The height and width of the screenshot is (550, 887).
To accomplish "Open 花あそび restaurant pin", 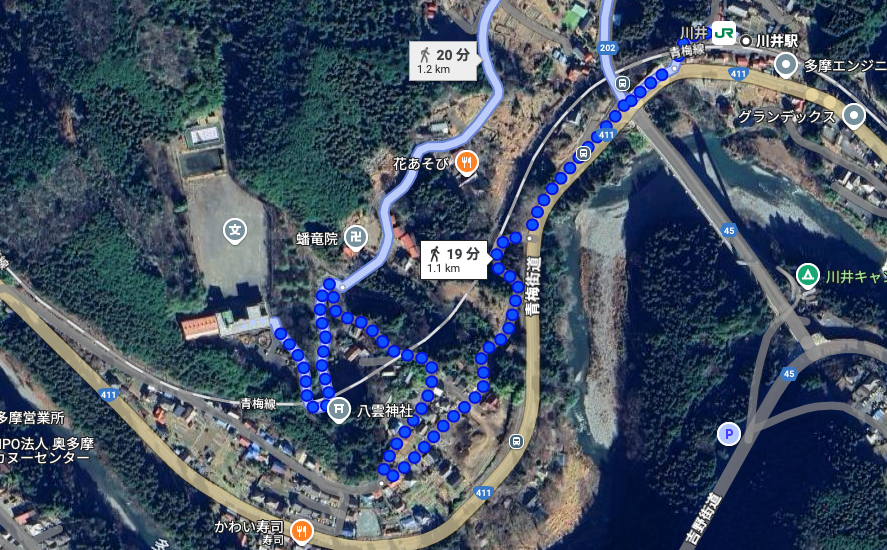I will [466, 162].
